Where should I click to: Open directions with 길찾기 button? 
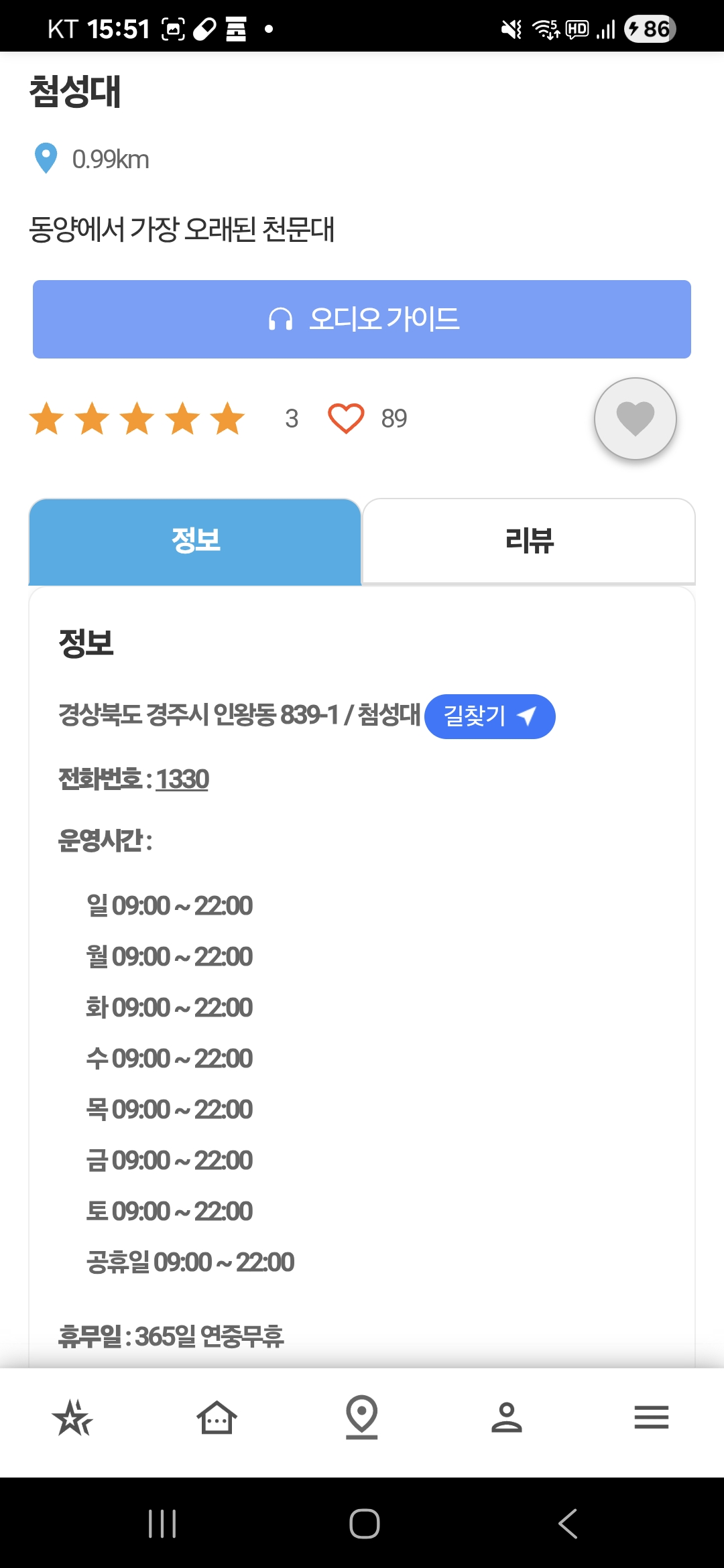tap(490, 716)
